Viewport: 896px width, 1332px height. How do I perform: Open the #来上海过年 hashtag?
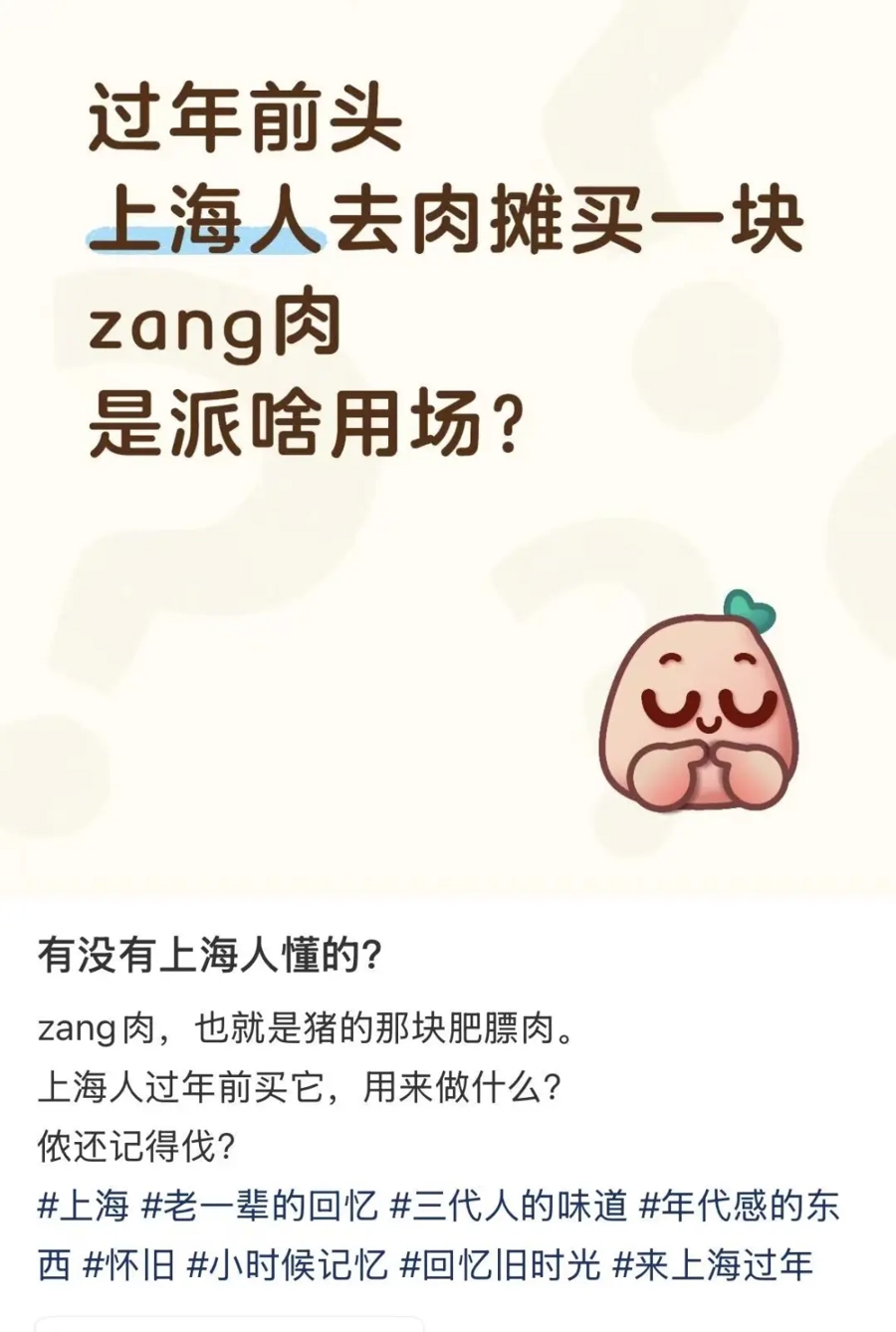click(x=713, y=1265)
